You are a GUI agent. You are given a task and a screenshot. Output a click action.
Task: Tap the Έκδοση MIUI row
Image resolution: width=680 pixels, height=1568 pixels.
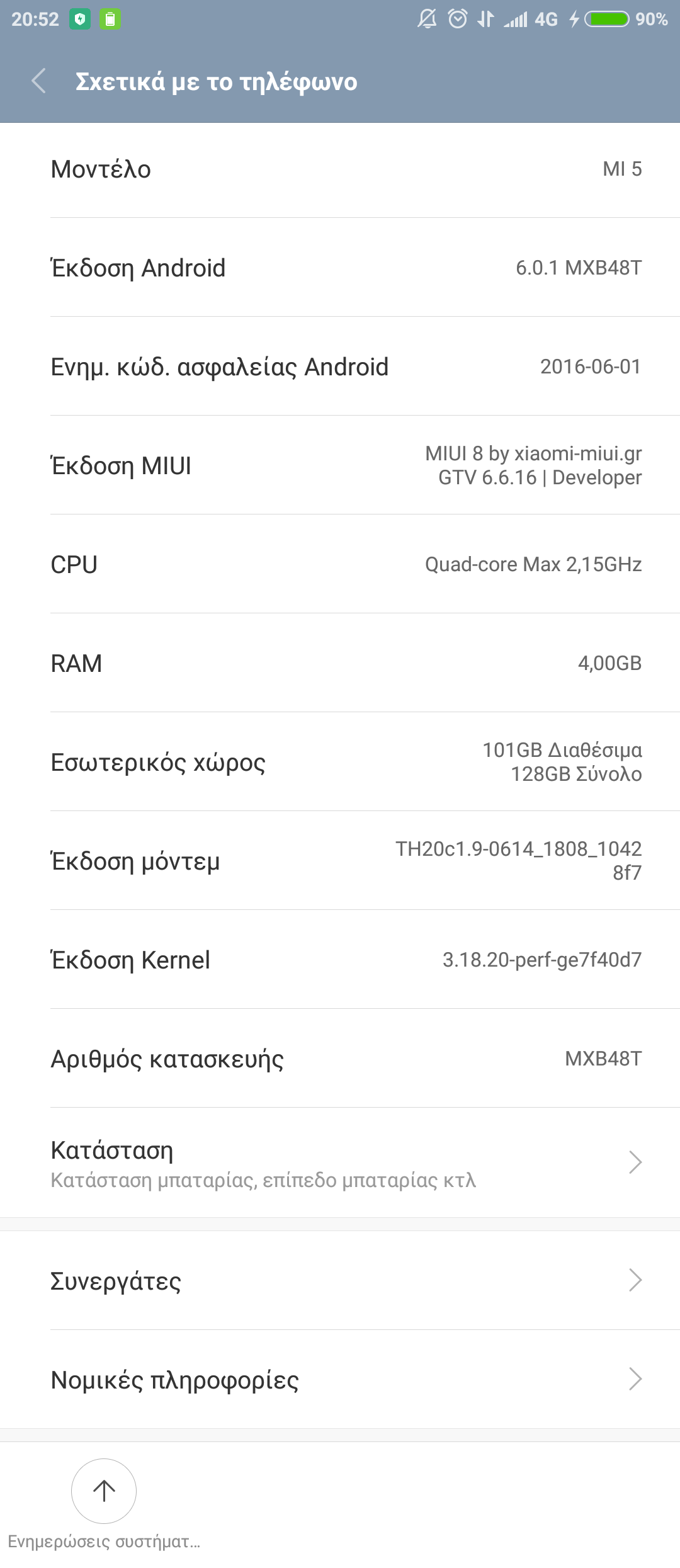coord(340,465)
